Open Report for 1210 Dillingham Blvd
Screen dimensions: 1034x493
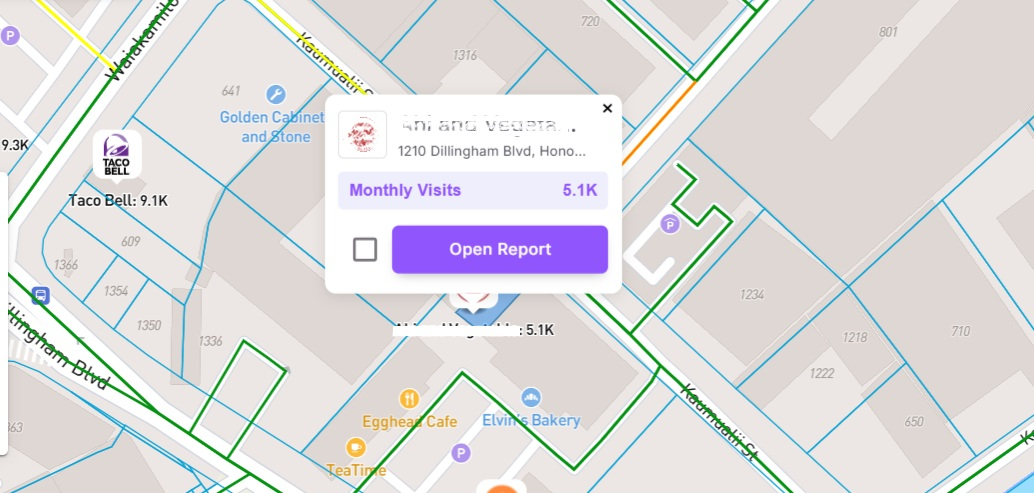point(499,249)
